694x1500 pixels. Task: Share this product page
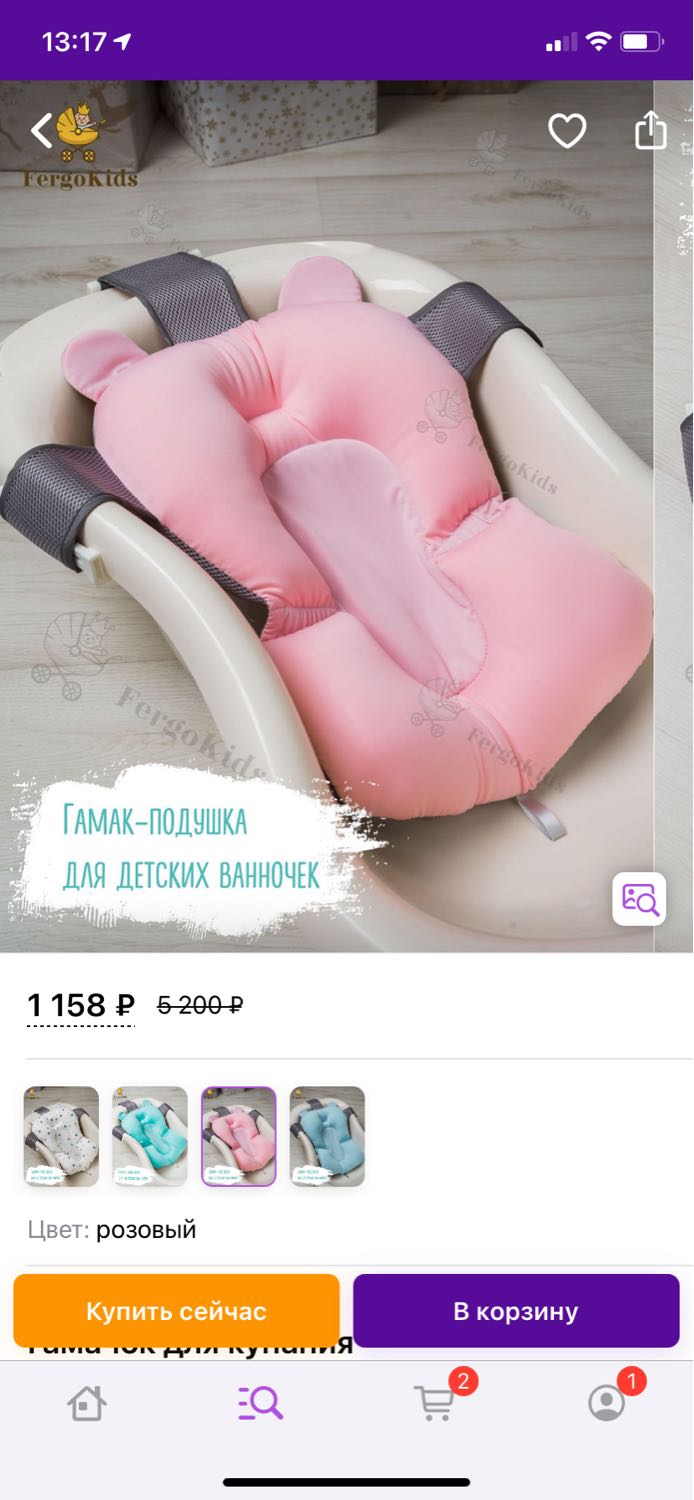point(651,130)
